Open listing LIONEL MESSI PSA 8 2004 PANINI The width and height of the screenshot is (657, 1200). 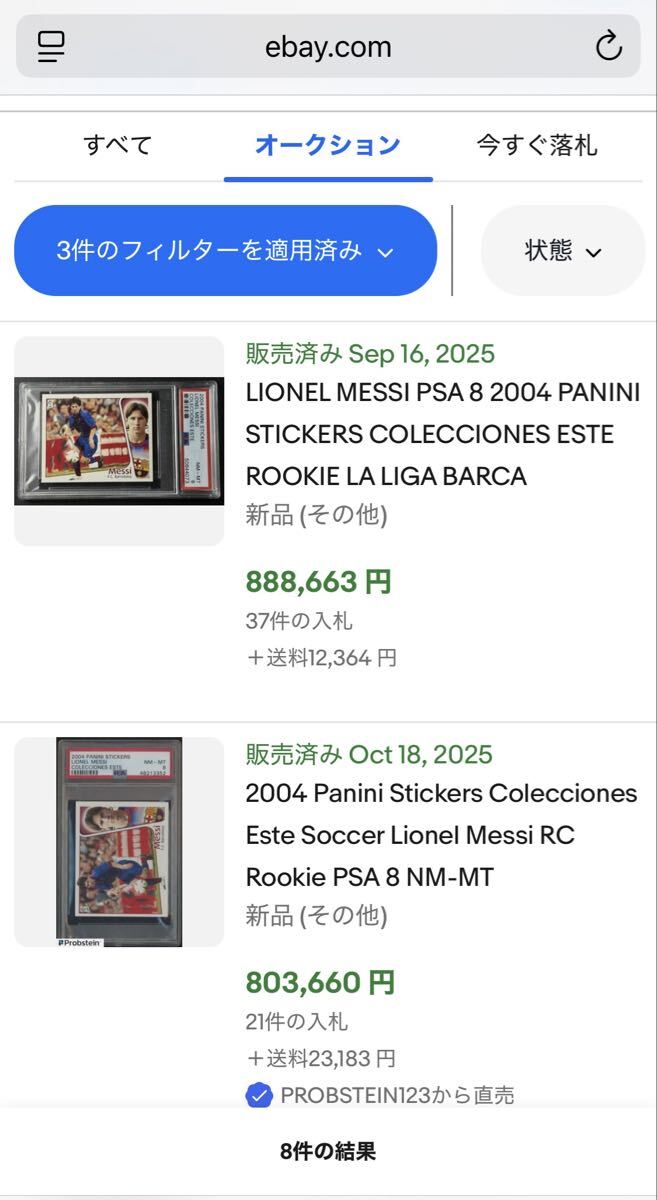(443, 434)
